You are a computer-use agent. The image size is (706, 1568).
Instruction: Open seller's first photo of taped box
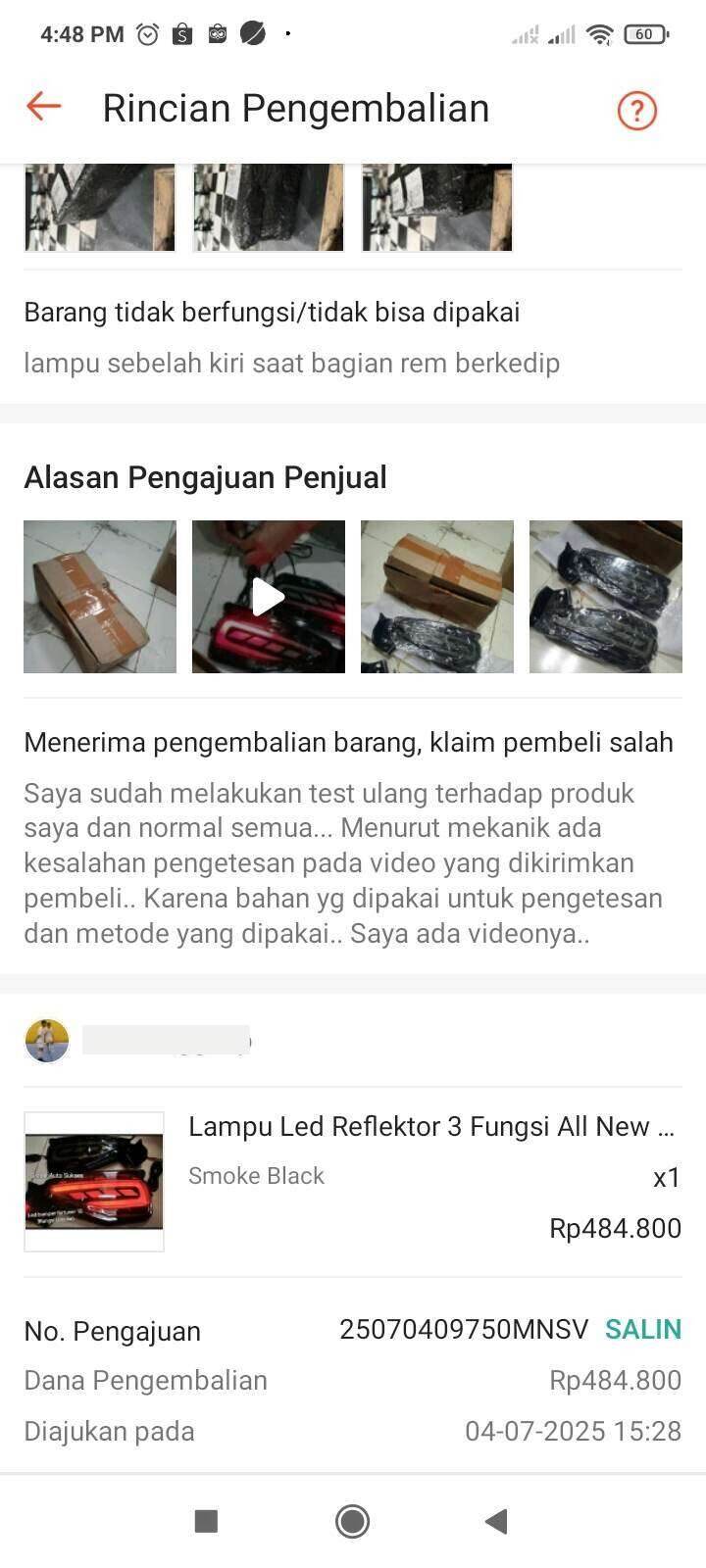click(100, 596)
